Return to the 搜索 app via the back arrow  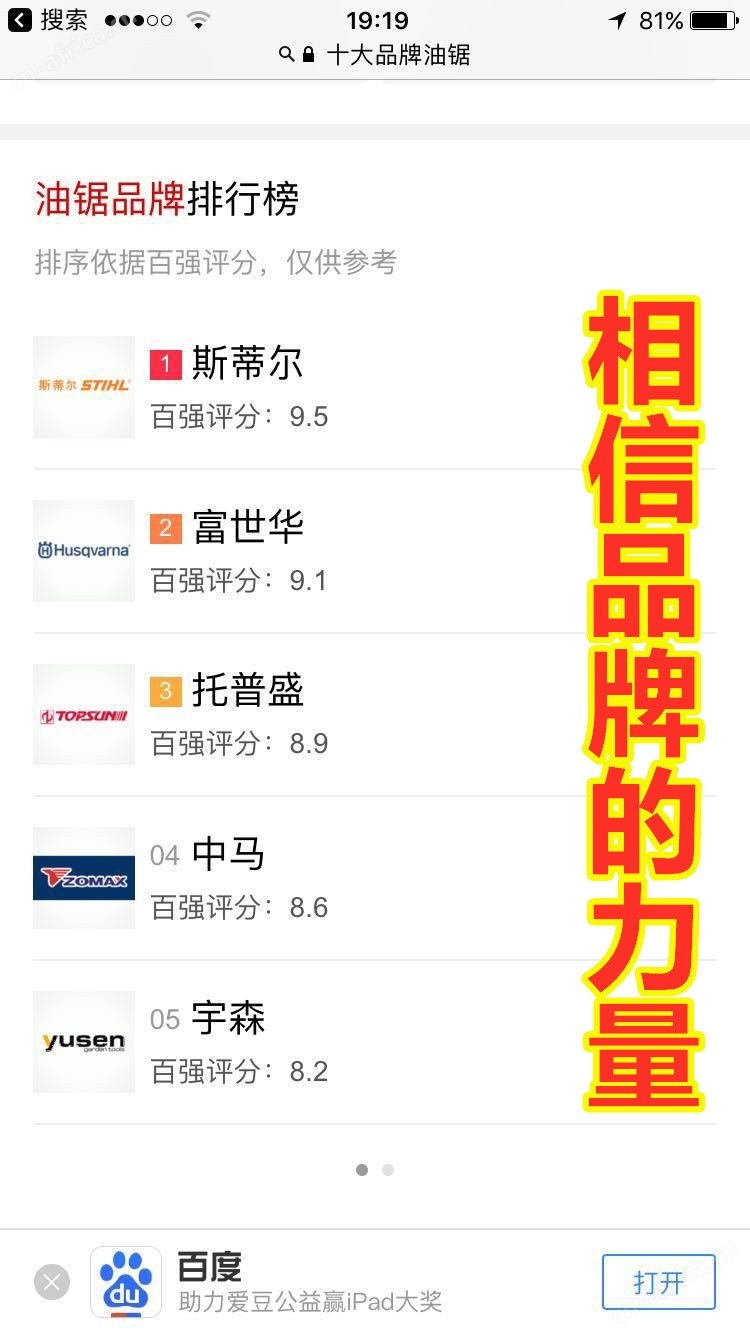tap(20, 20)
